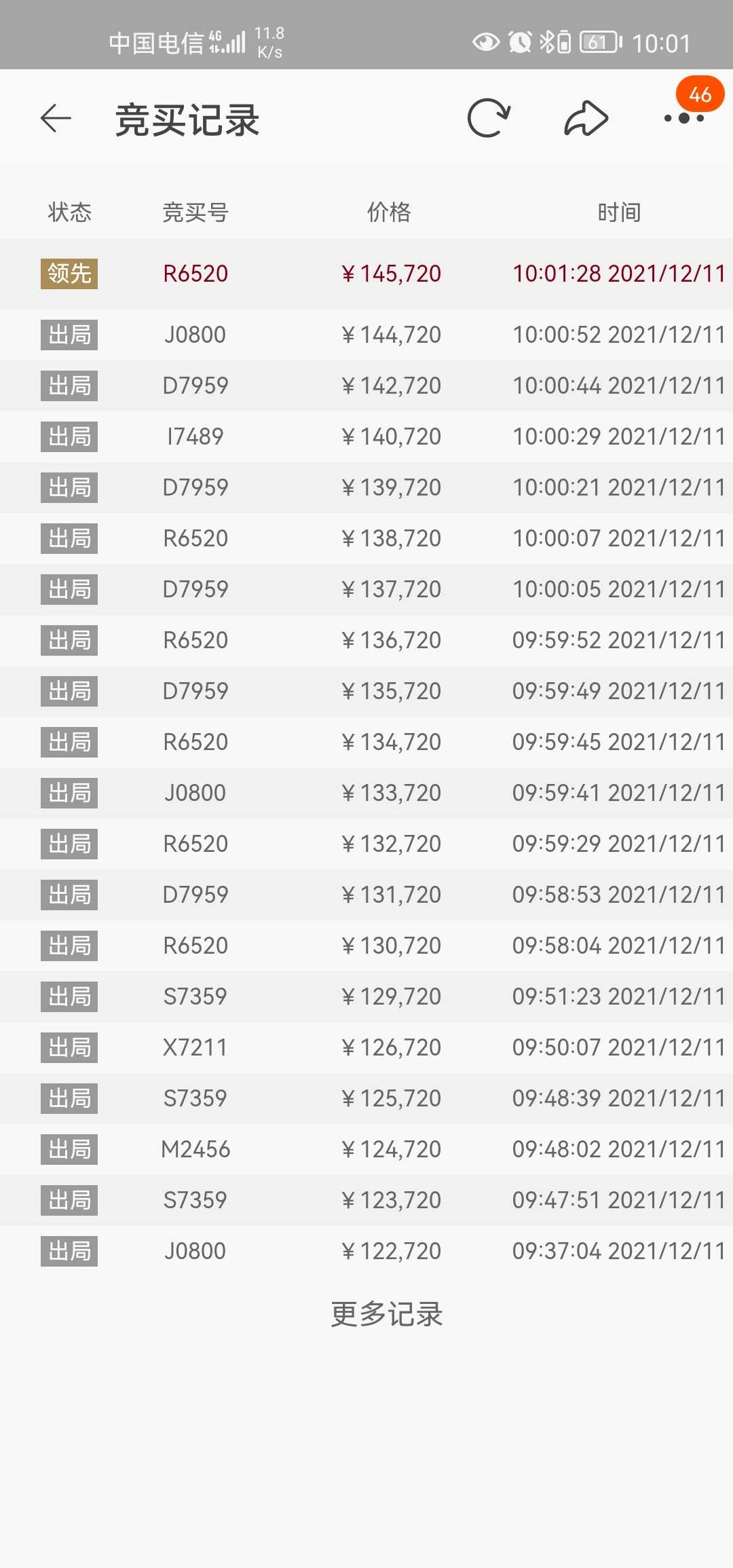Refresh the bid records list
Image resolution: width=733 pixels, height=1568 pixels.
(489, 119)
